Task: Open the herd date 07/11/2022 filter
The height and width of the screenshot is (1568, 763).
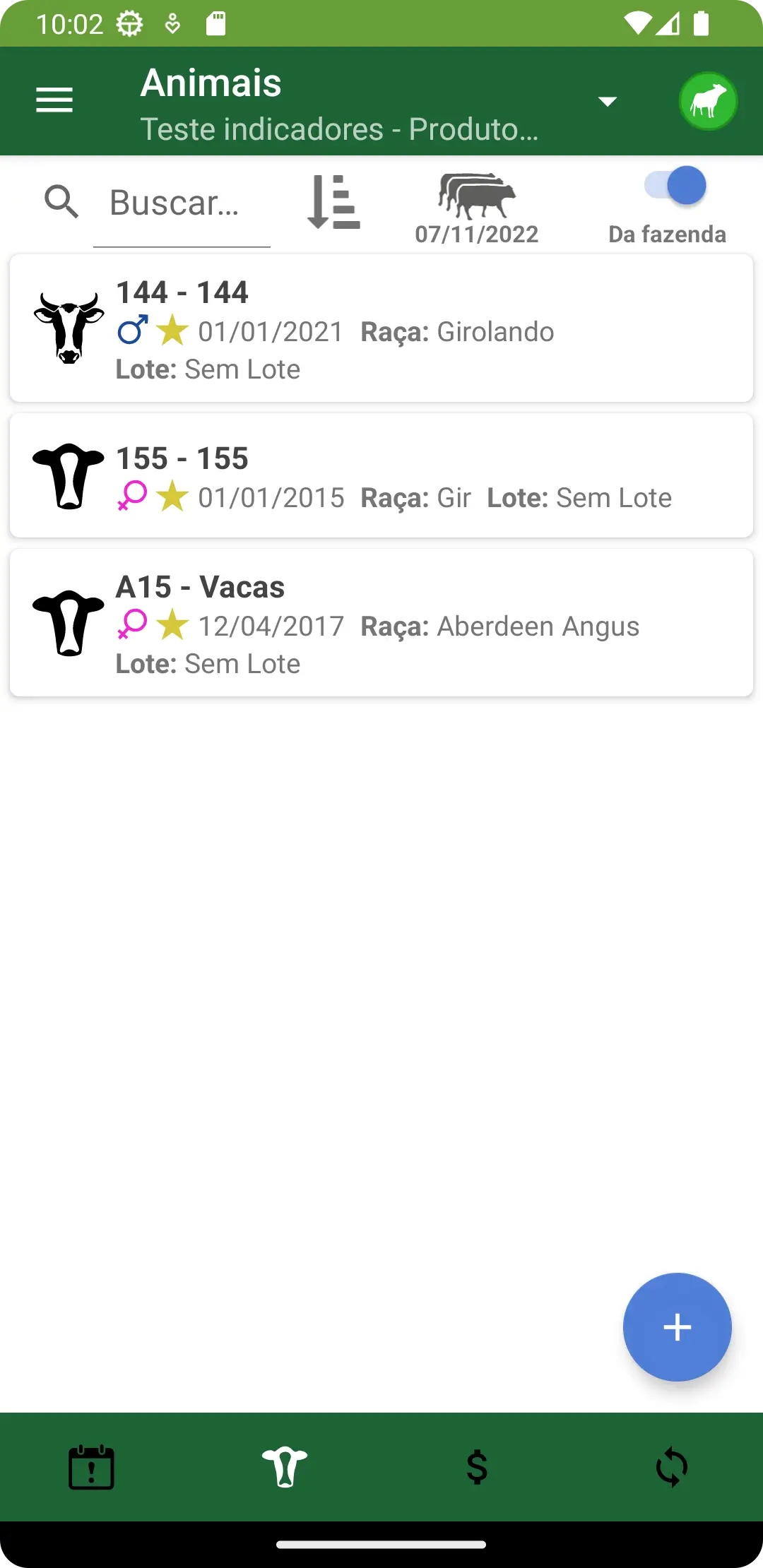Action: pos(477,209)
